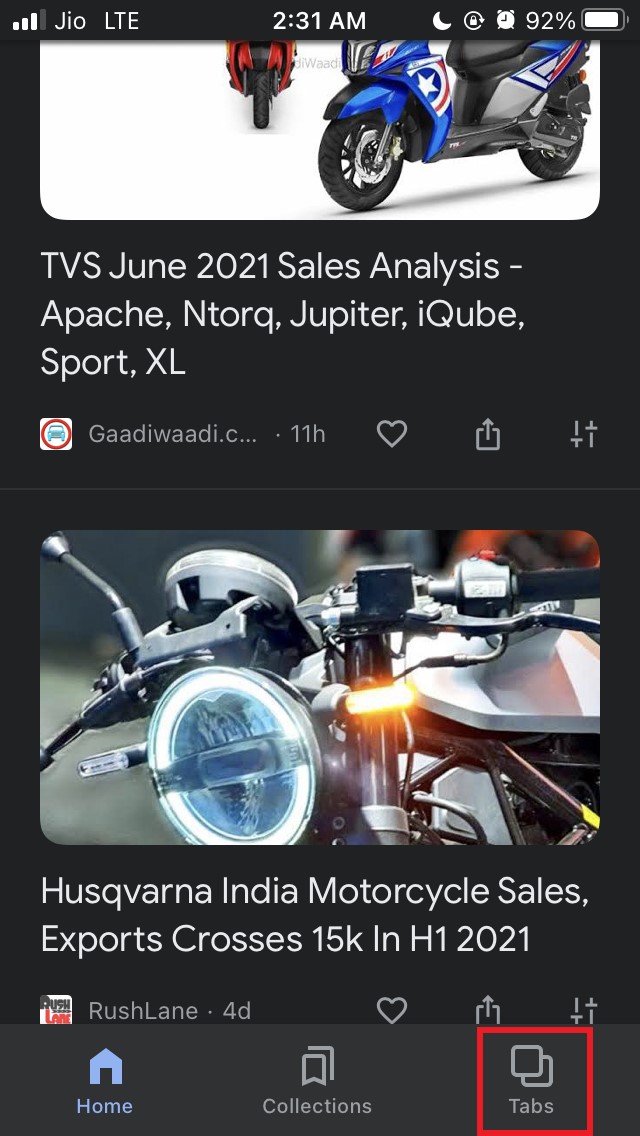Open the TVS June 2021 Sales Analysis article
The width and height of the screenshot is (640, 1136).
coord(283,314)
